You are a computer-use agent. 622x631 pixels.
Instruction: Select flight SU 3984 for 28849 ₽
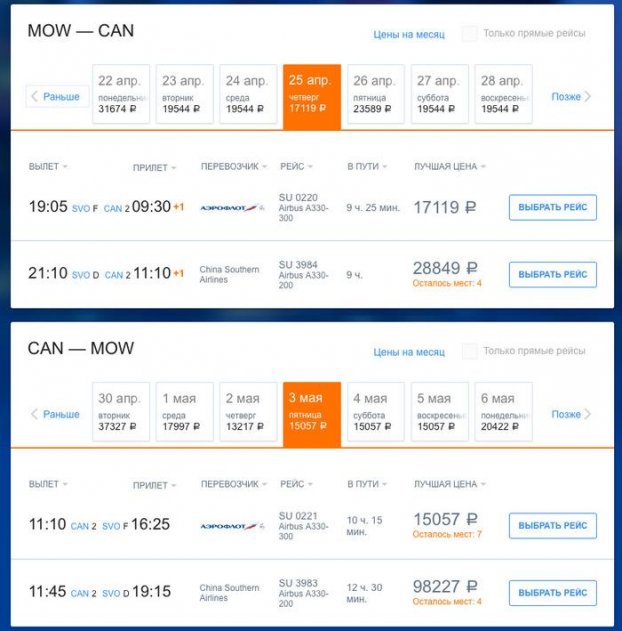552,274
